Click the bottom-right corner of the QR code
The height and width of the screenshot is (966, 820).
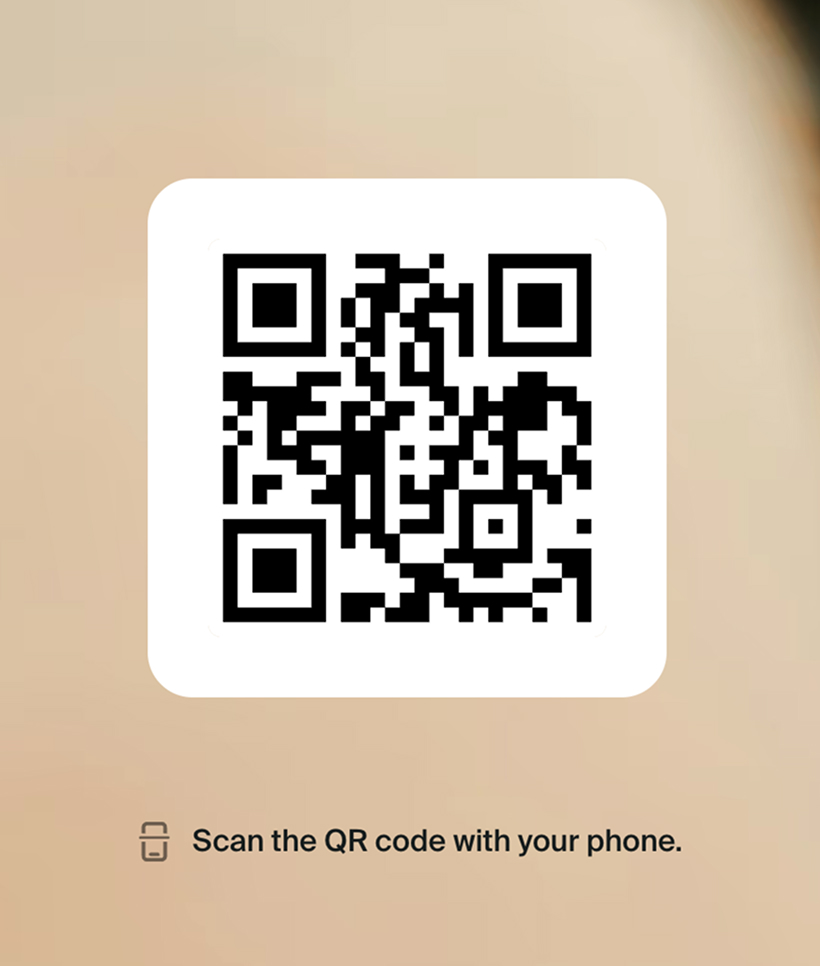(x=585, y=615)
